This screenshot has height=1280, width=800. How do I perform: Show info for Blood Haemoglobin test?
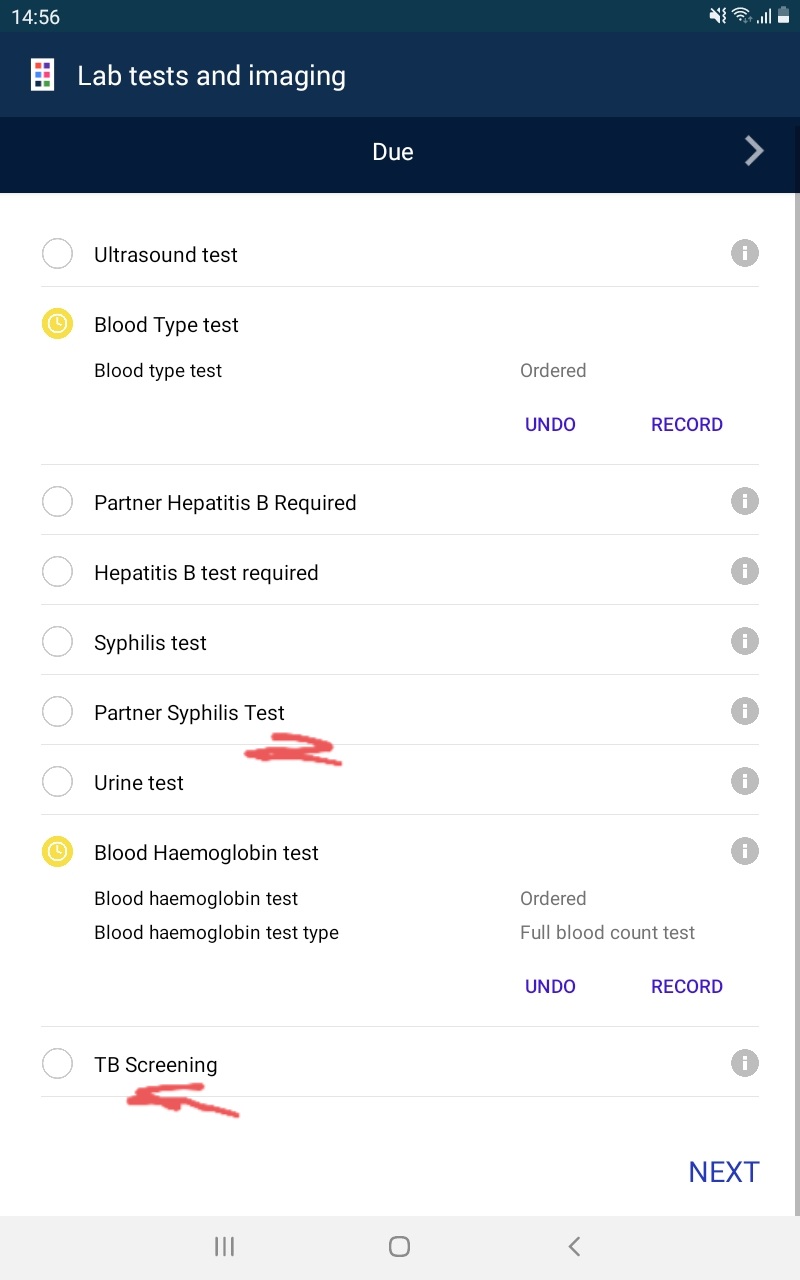[x=744, y=851]
